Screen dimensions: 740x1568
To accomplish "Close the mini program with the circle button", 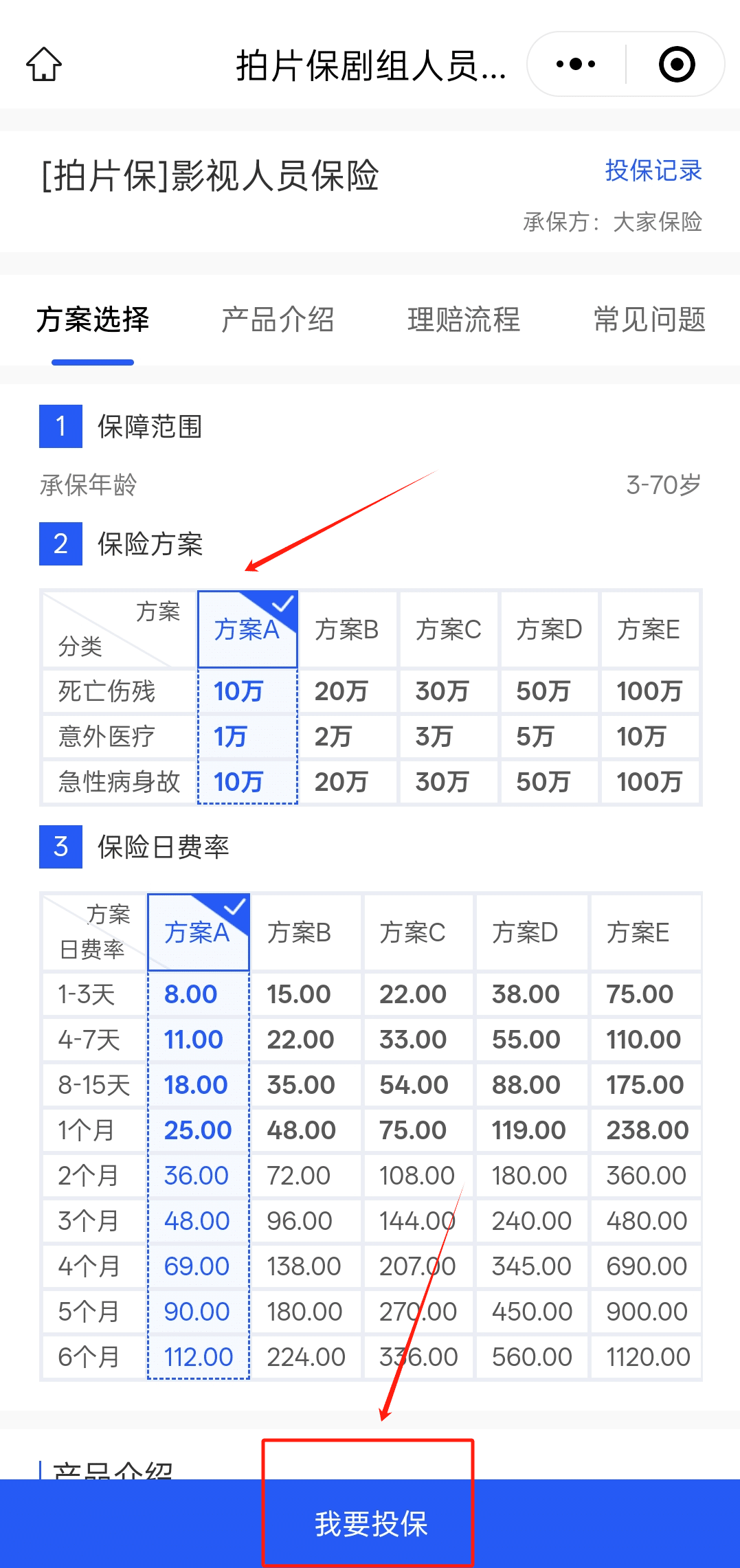I will tap(677, 64).
